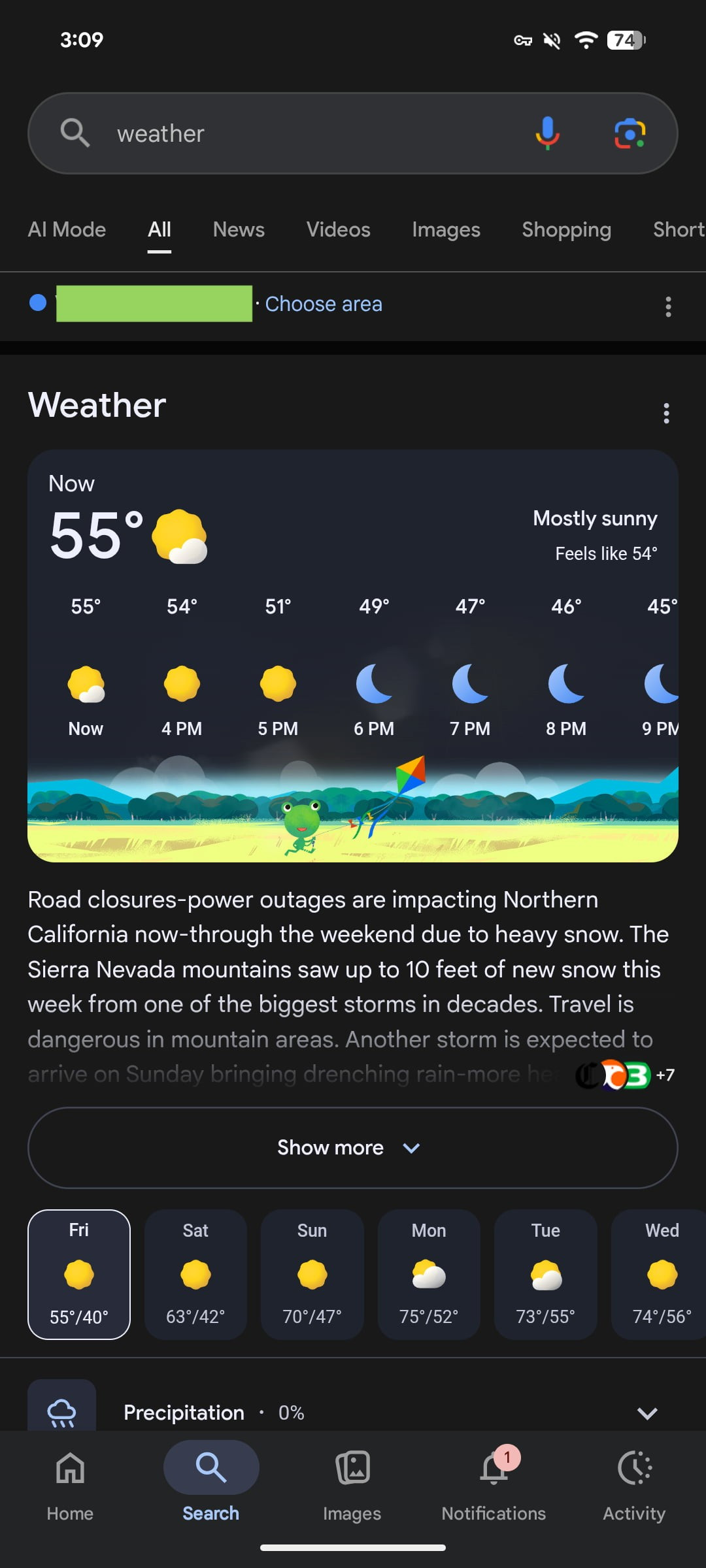Open the Activity tab

coord(634,1482)
